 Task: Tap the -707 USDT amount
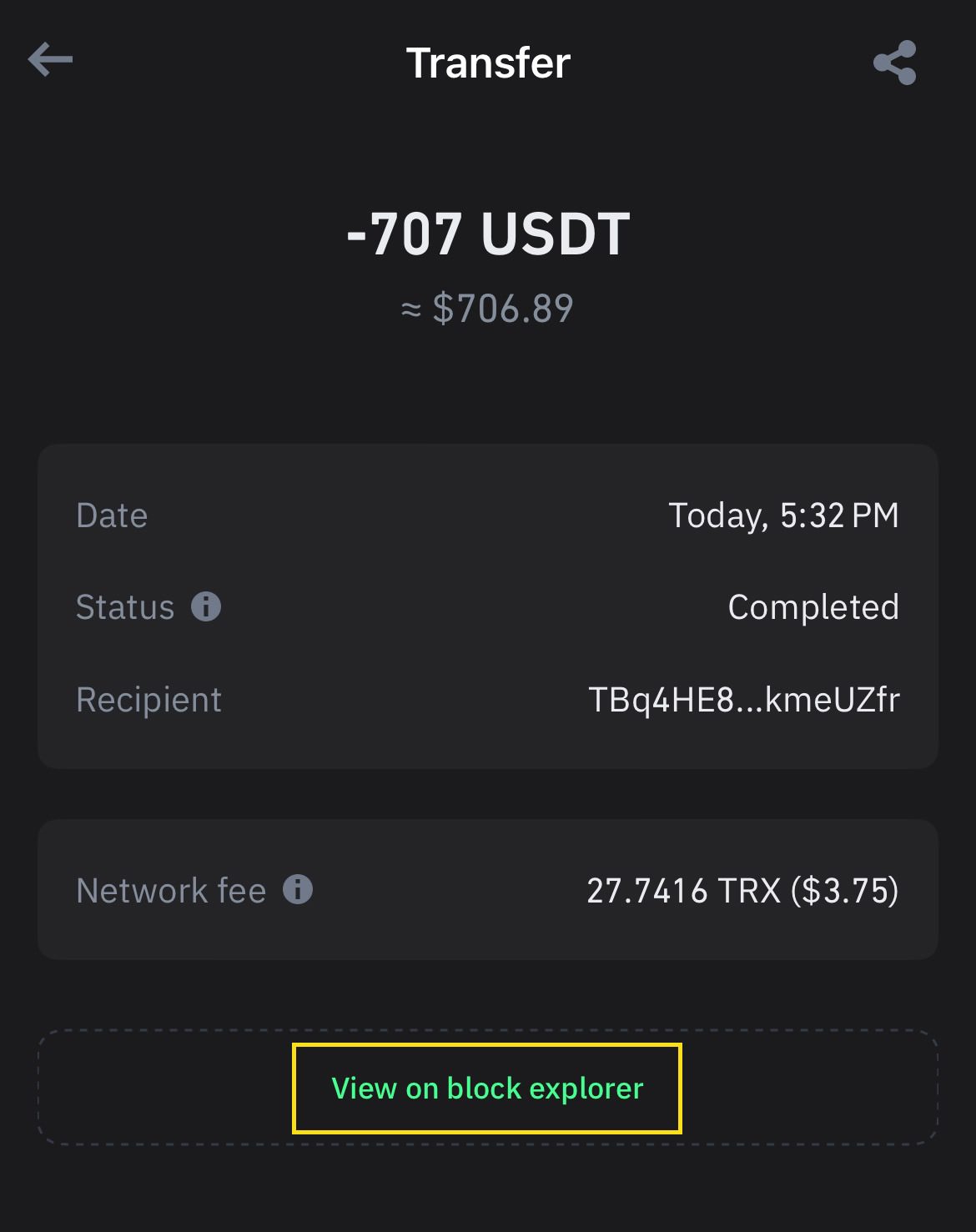coord(488,234)
